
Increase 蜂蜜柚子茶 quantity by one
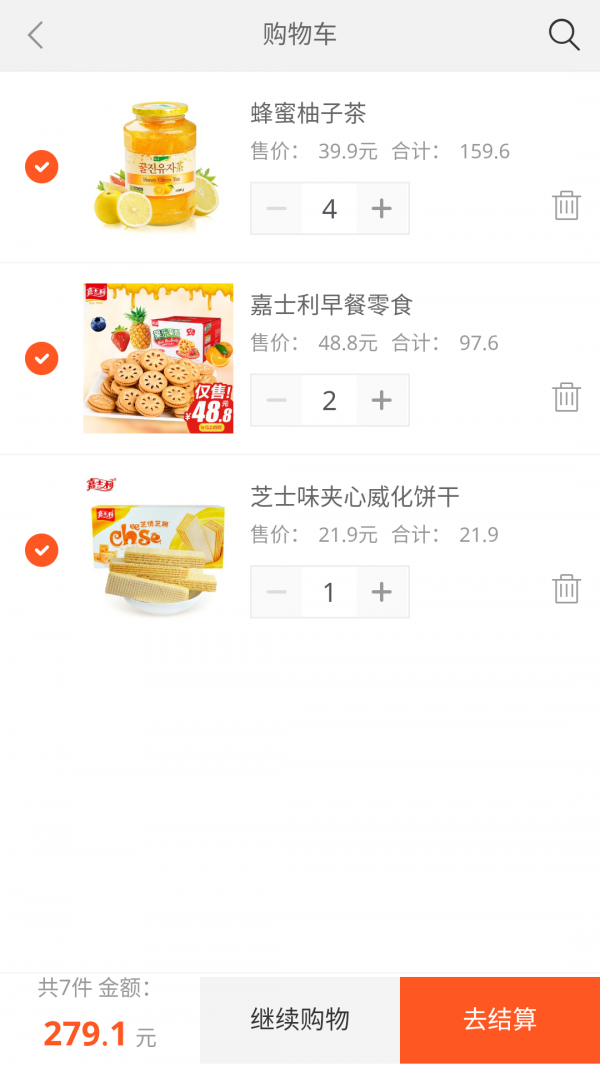tap(382, 208)
